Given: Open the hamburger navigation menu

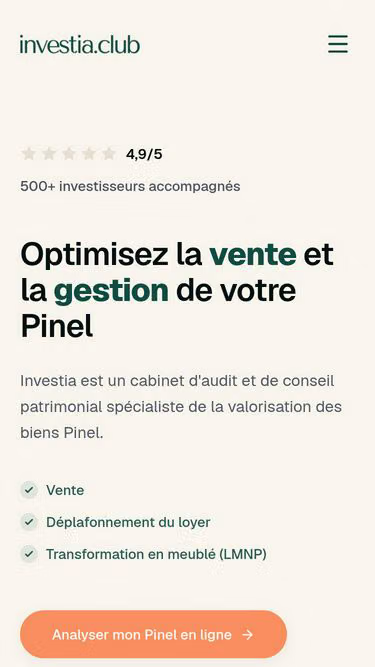Looking at the screenshot, I should (338, 44).
